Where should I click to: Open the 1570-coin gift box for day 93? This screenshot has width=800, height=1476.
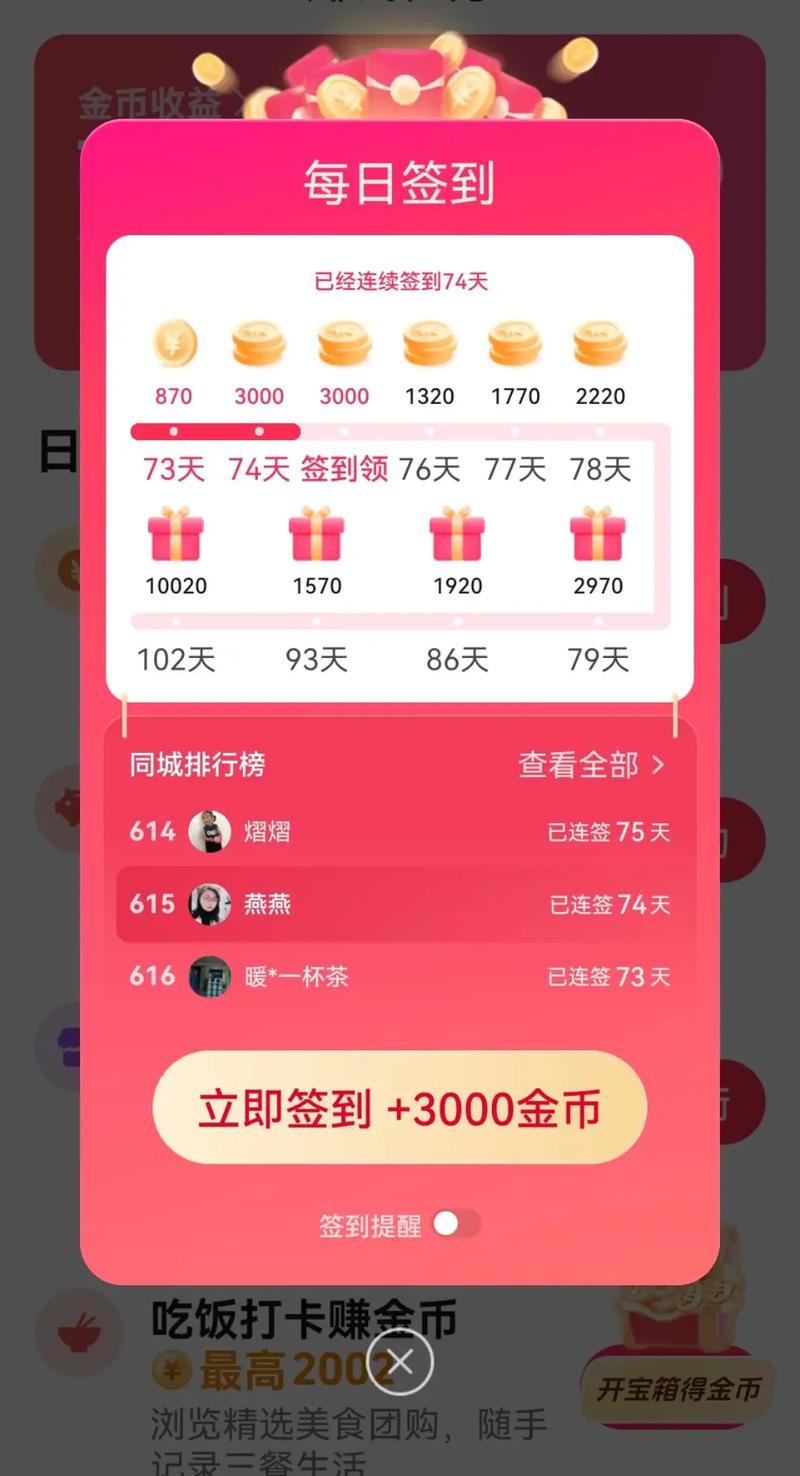[316, 538]
